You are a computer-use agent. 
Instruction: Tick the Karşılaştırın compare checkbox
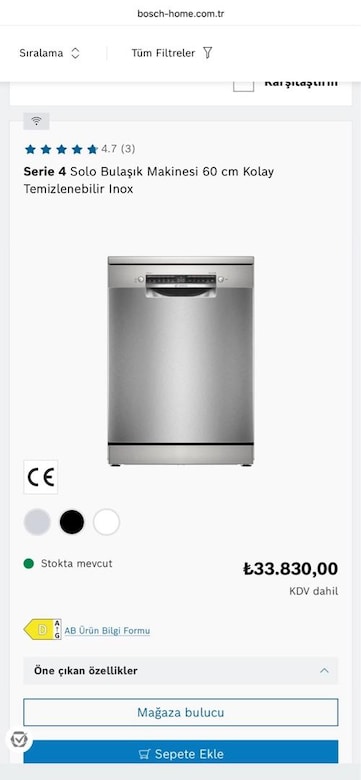tap(244, 85)
